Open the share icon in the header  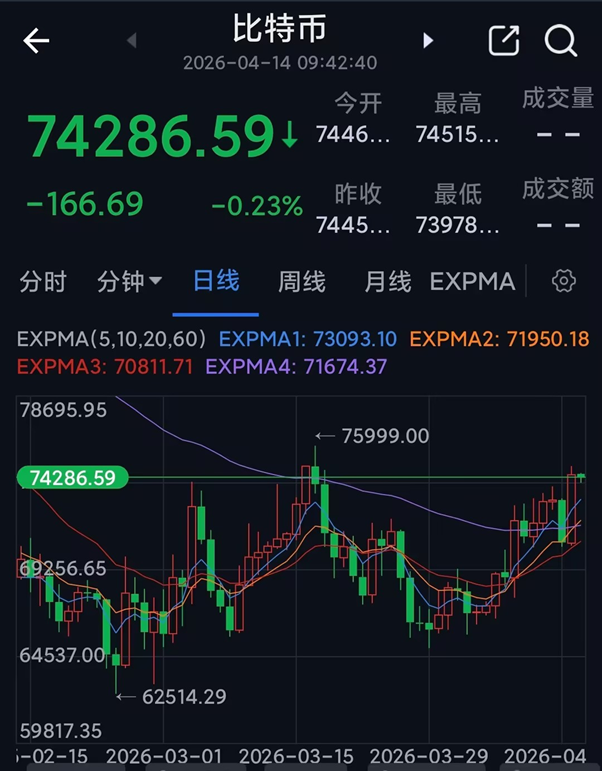(x=504, y=41)
